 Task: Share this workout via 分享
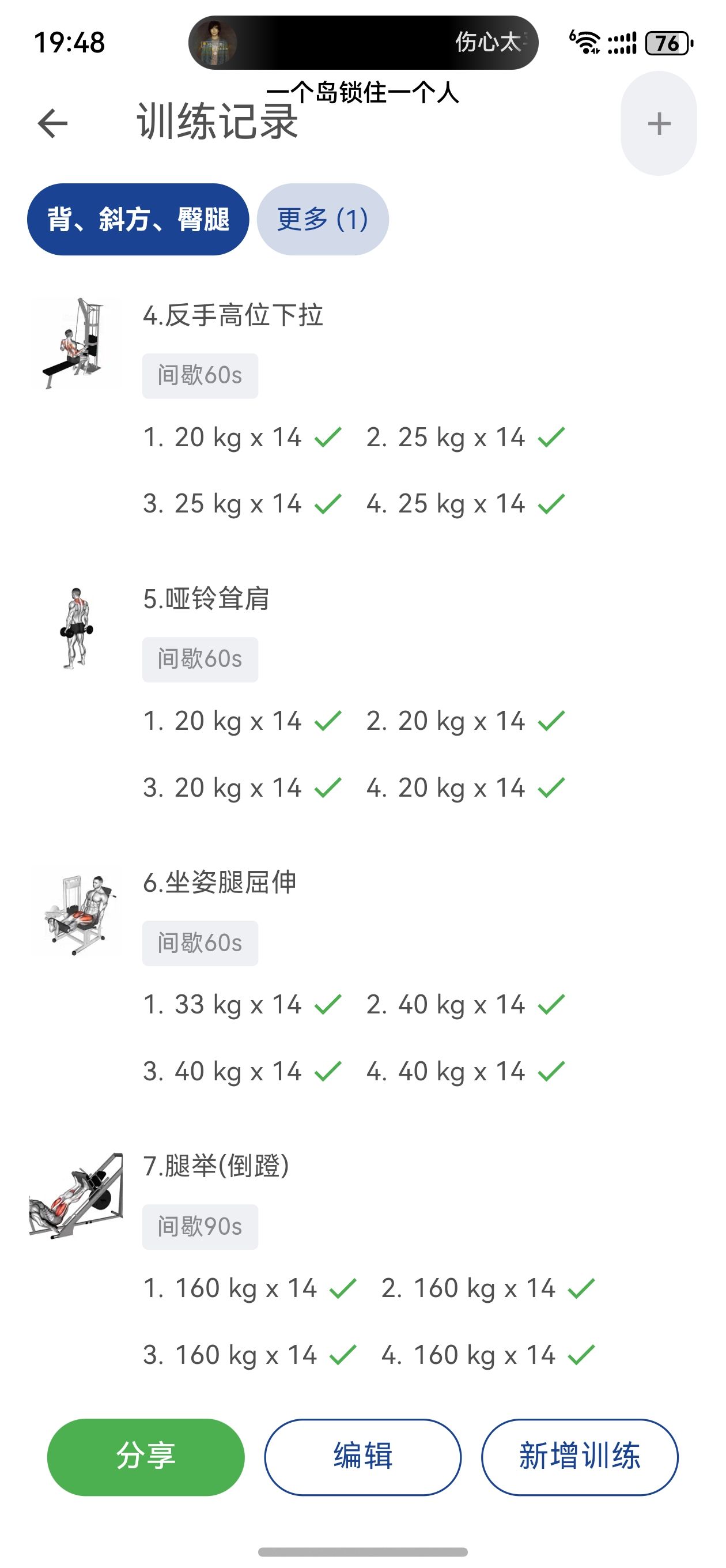146,1457
